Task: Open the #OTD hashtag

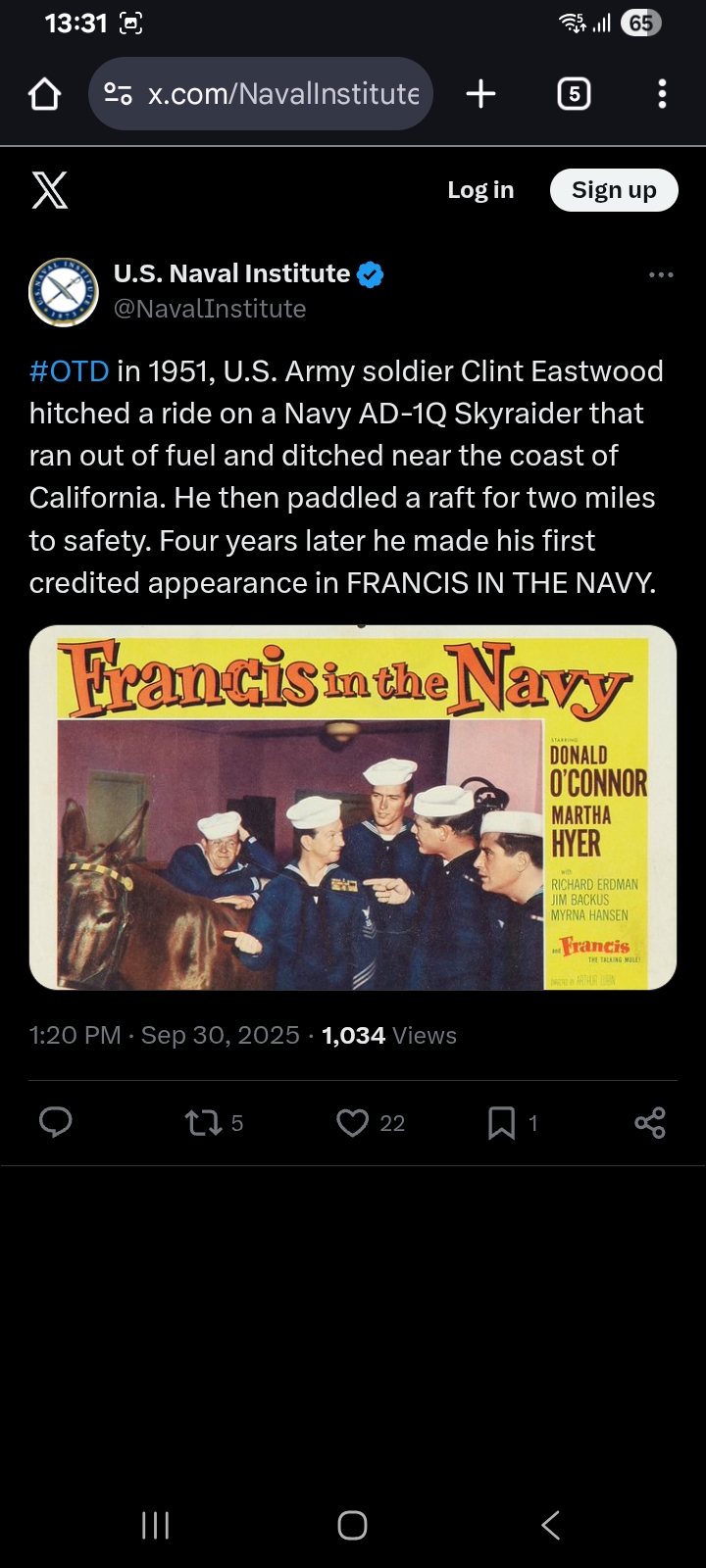Action: tap(69, 371)
